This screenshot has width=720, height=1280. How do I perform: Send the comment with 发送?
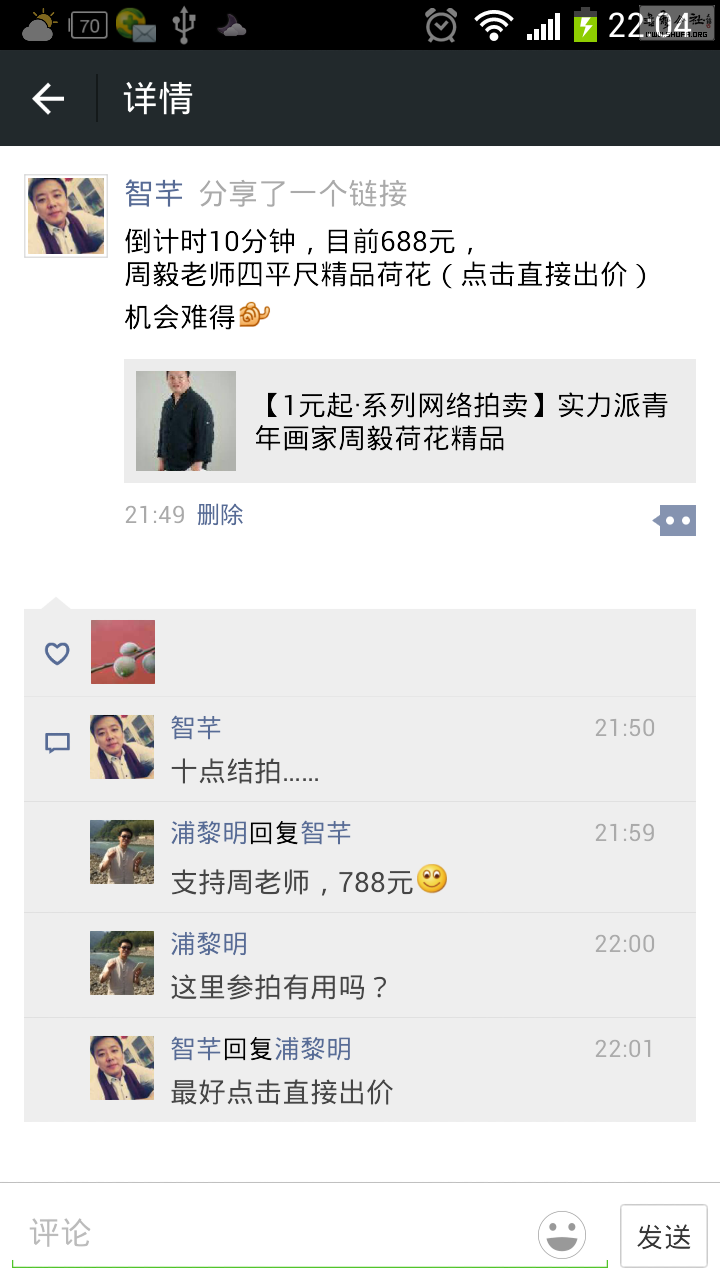click(664, 1237)
